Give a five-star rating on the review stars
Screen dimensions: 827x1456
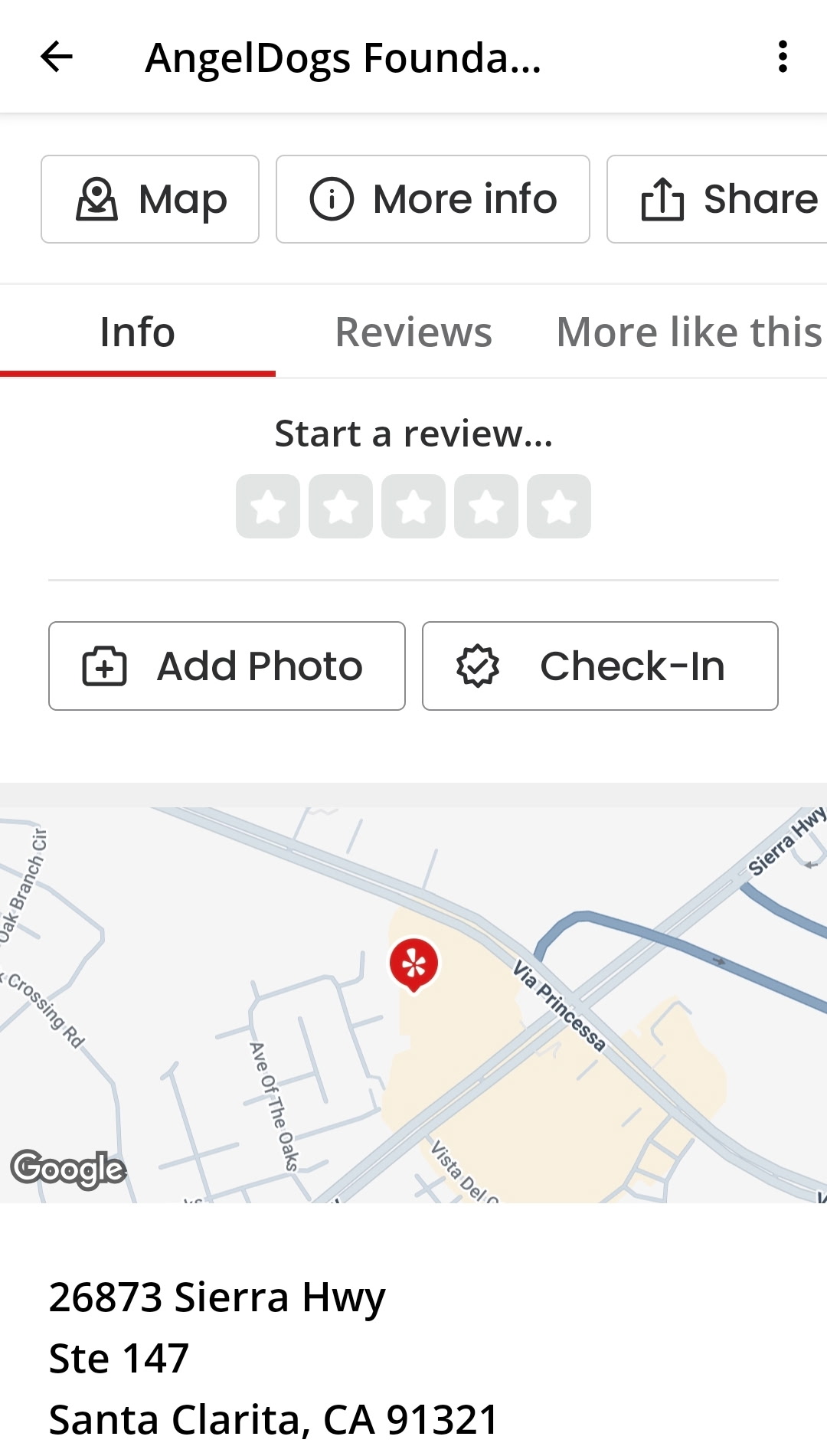click(x=558, y=506)
